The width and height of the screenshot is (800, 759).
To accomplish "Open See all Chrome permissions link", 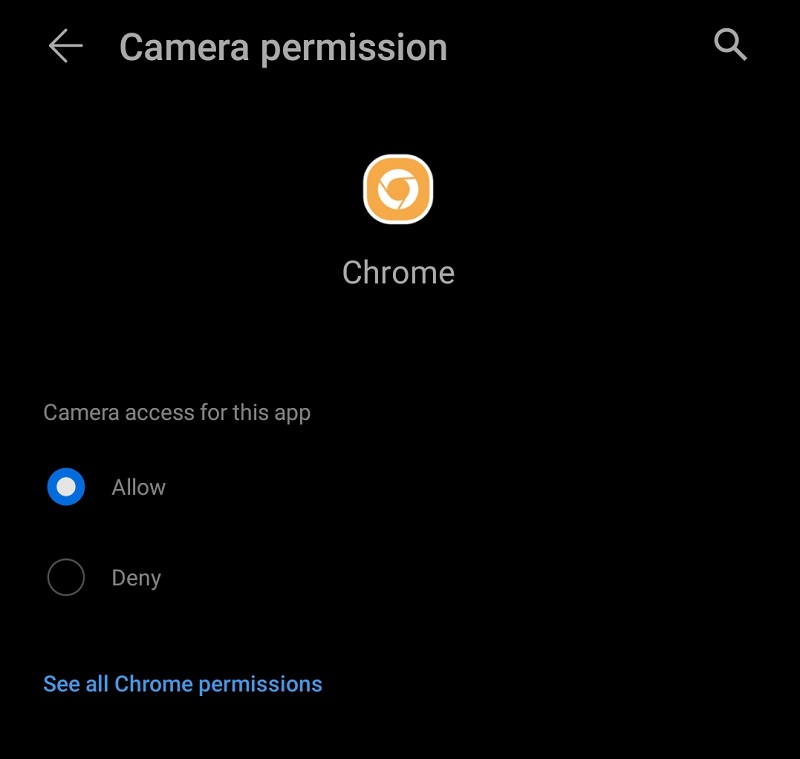I will coord(182,684).
